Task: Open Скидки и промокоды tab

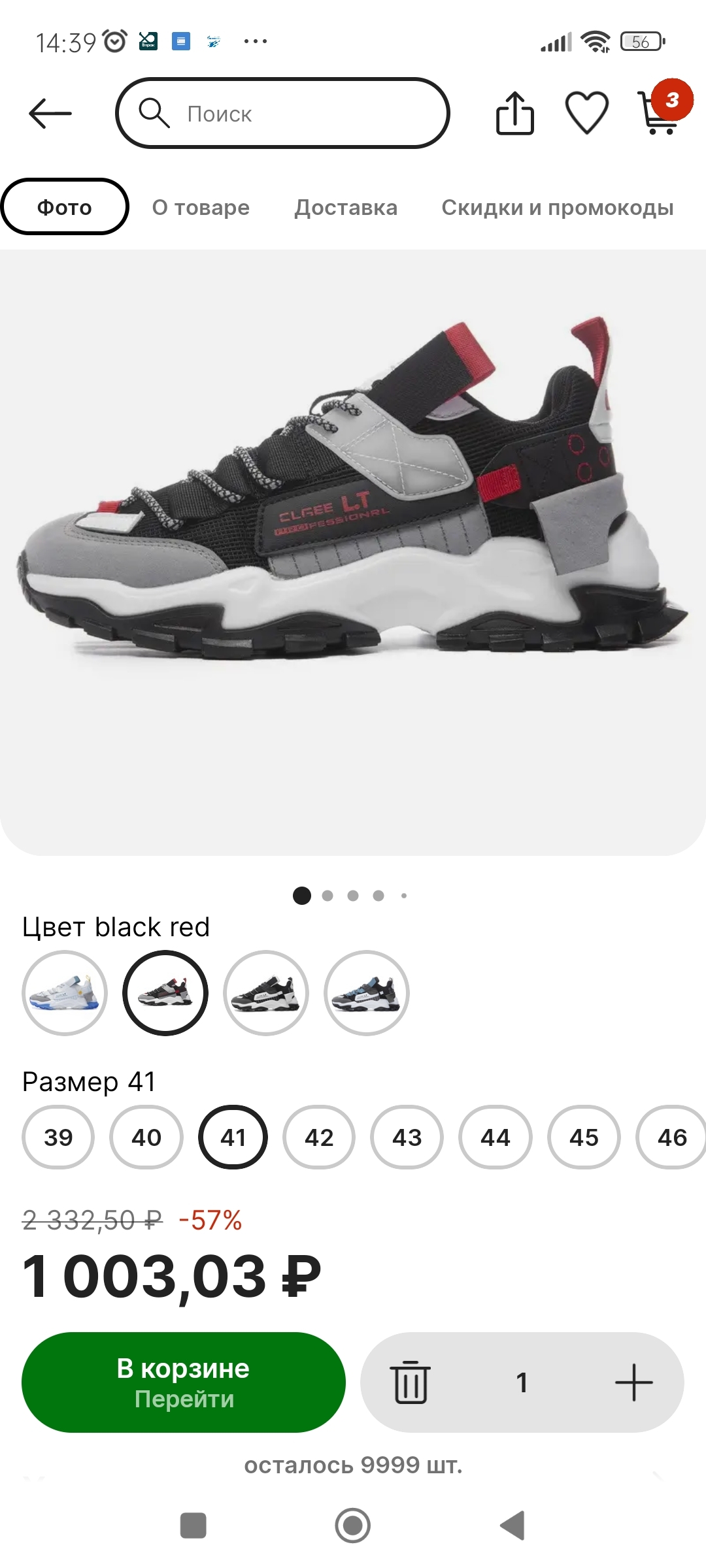Action: click(557, 208)
